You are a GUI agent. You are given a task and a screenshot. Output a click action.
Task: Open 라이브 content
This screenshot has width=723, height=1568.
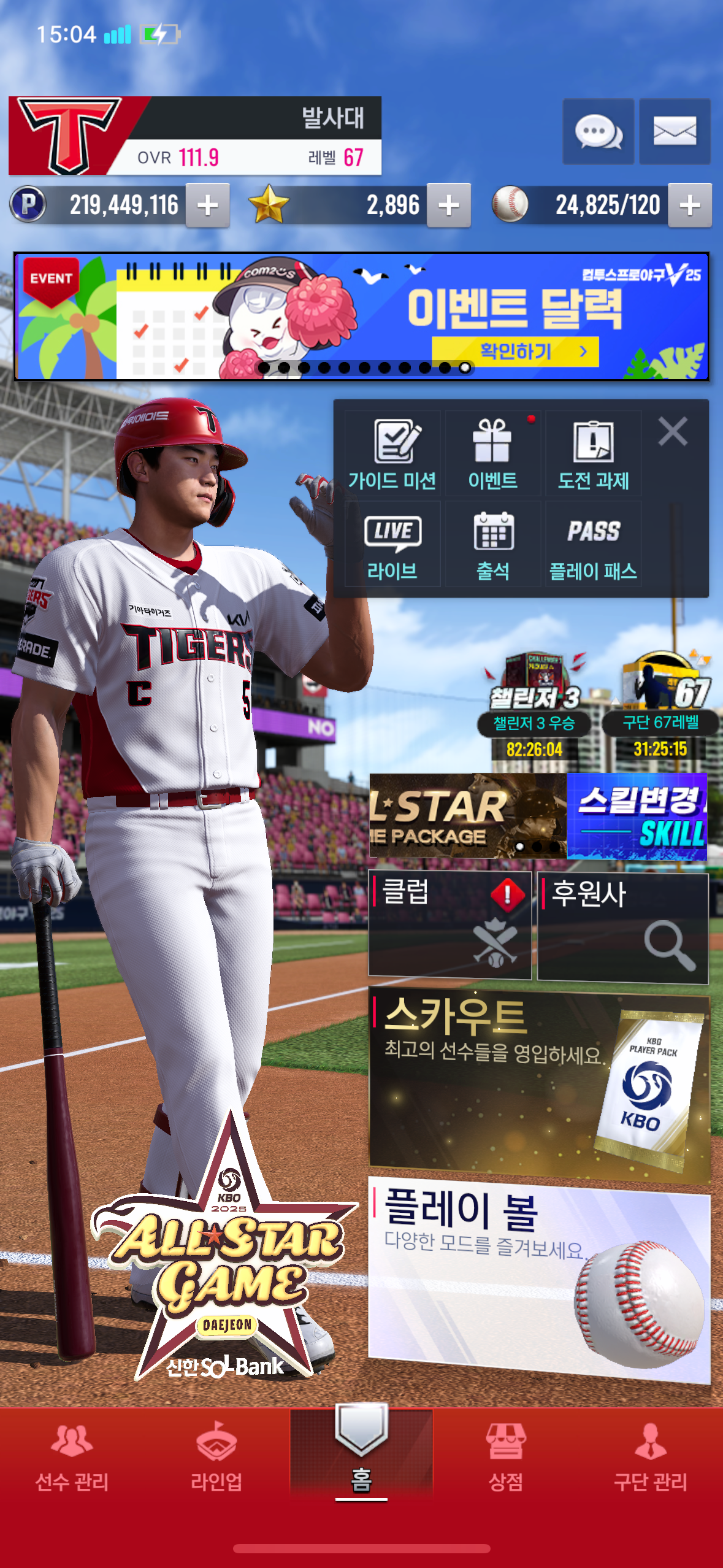pyautogui.click(x=392, y=545)
